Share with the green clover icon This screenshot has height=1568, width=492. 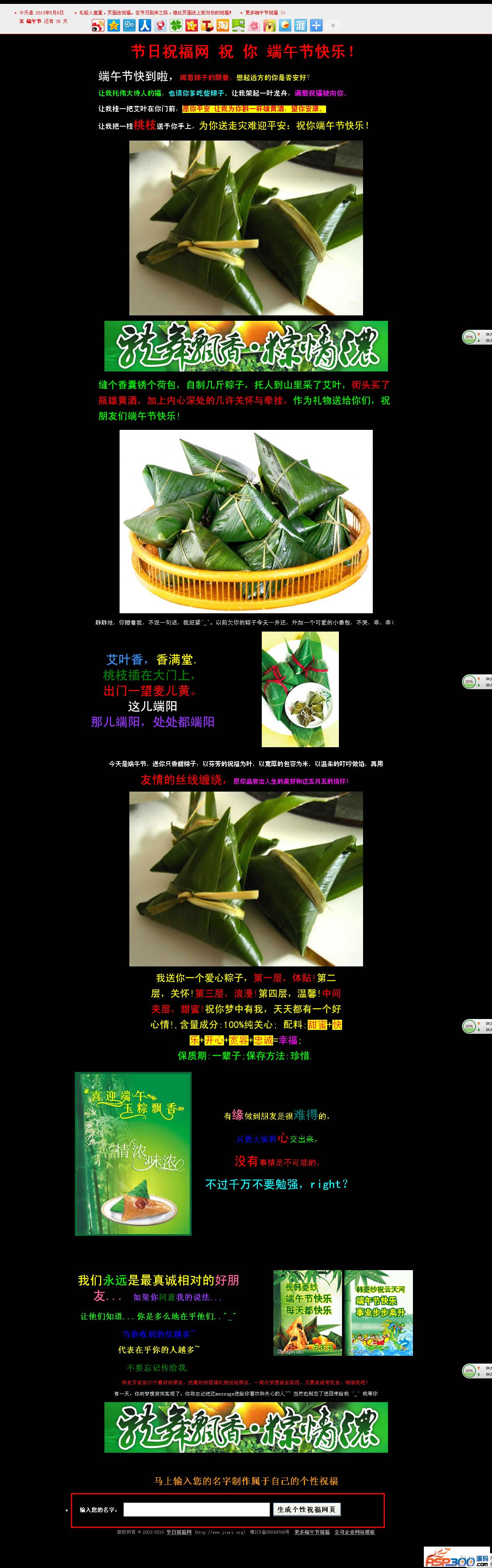point(176,25)
